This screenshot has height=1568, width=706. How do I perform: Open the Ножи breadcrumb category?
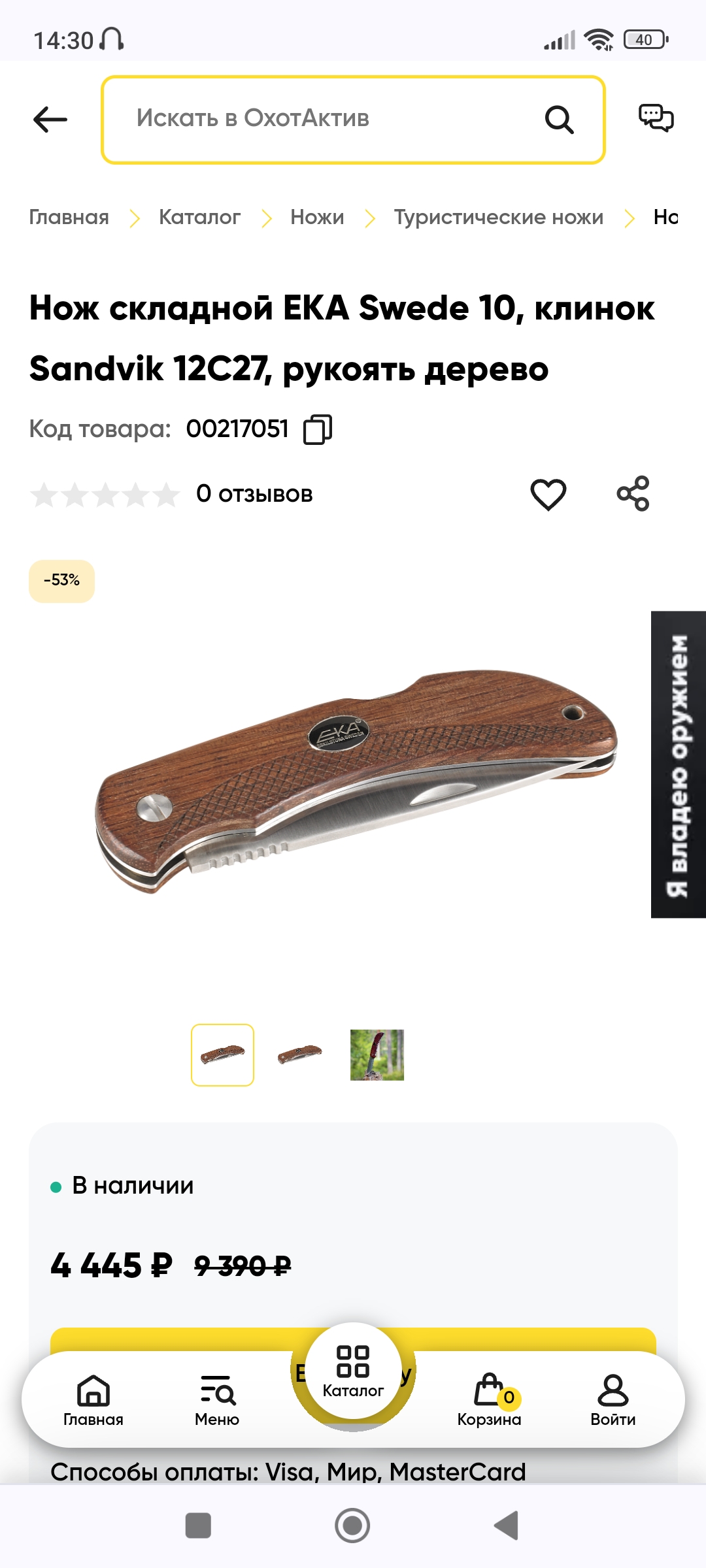pos(317,217)
